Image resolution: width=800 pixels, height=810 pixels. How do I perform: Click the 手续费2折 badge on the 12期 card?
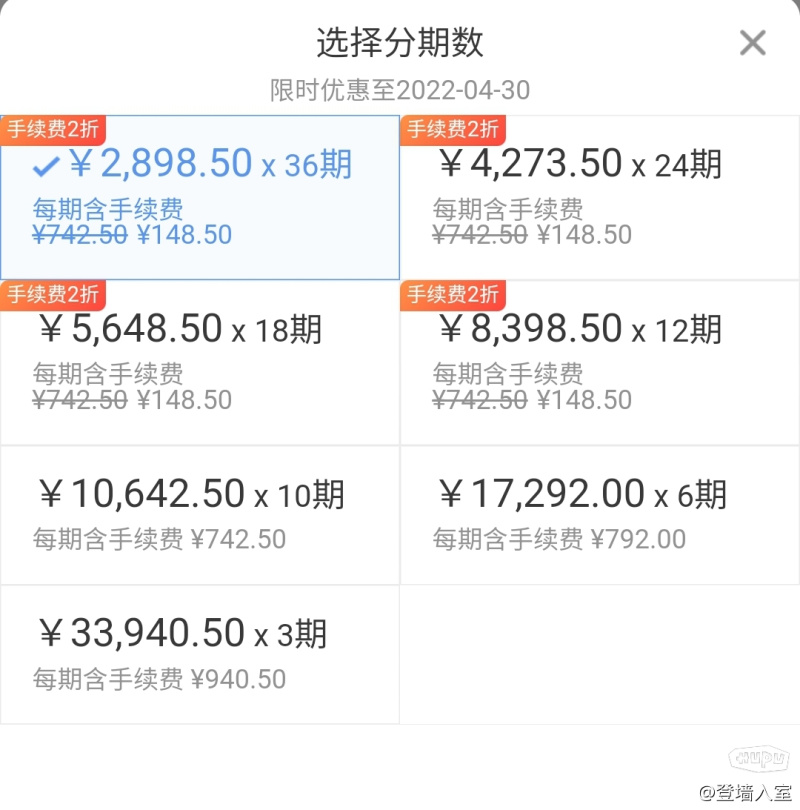(452, 295)
